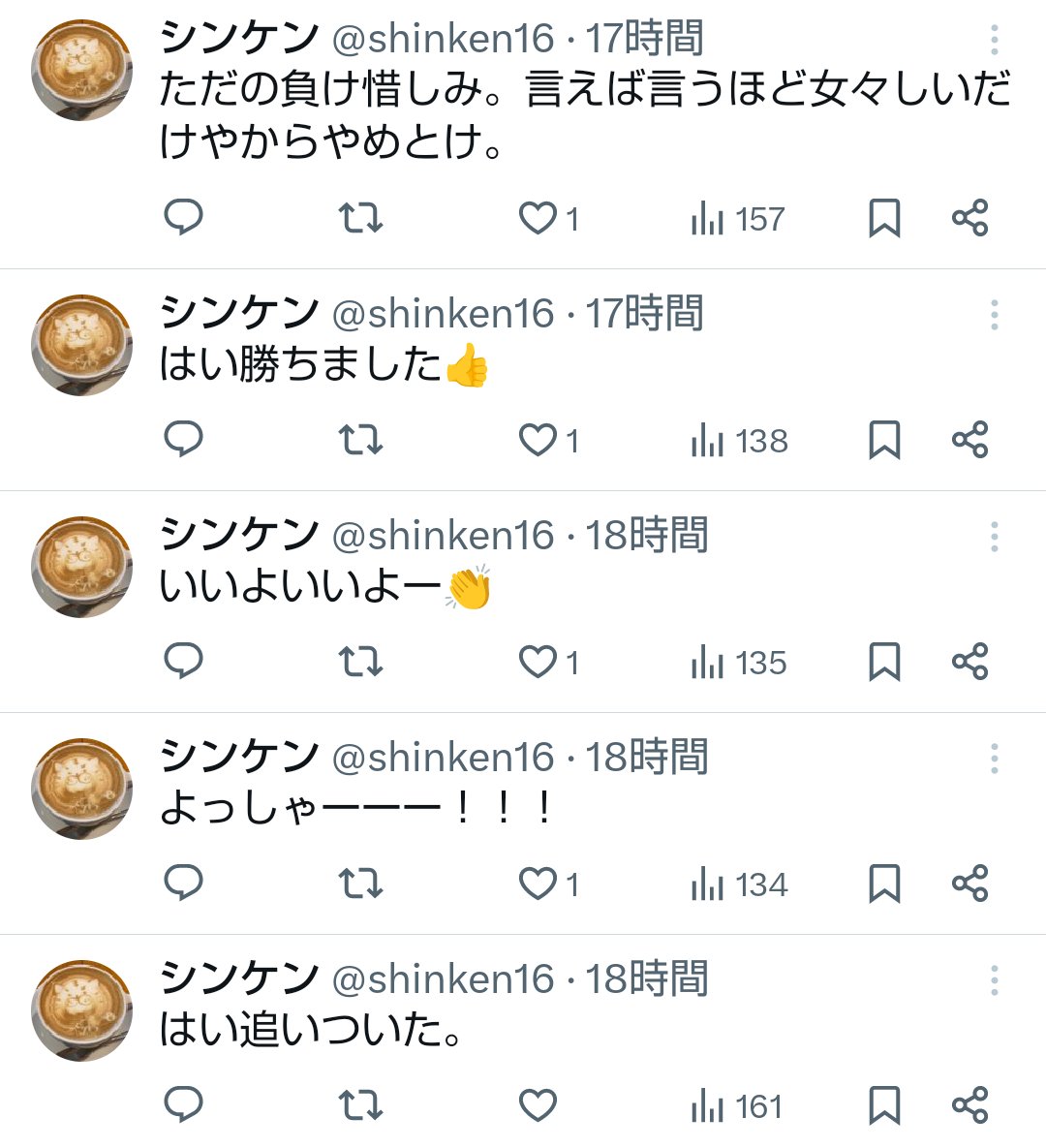Share the よっしゃーーー tweet
Image resolution: width=1046 pixels, height=1148 pixels.
click(969, 884)
